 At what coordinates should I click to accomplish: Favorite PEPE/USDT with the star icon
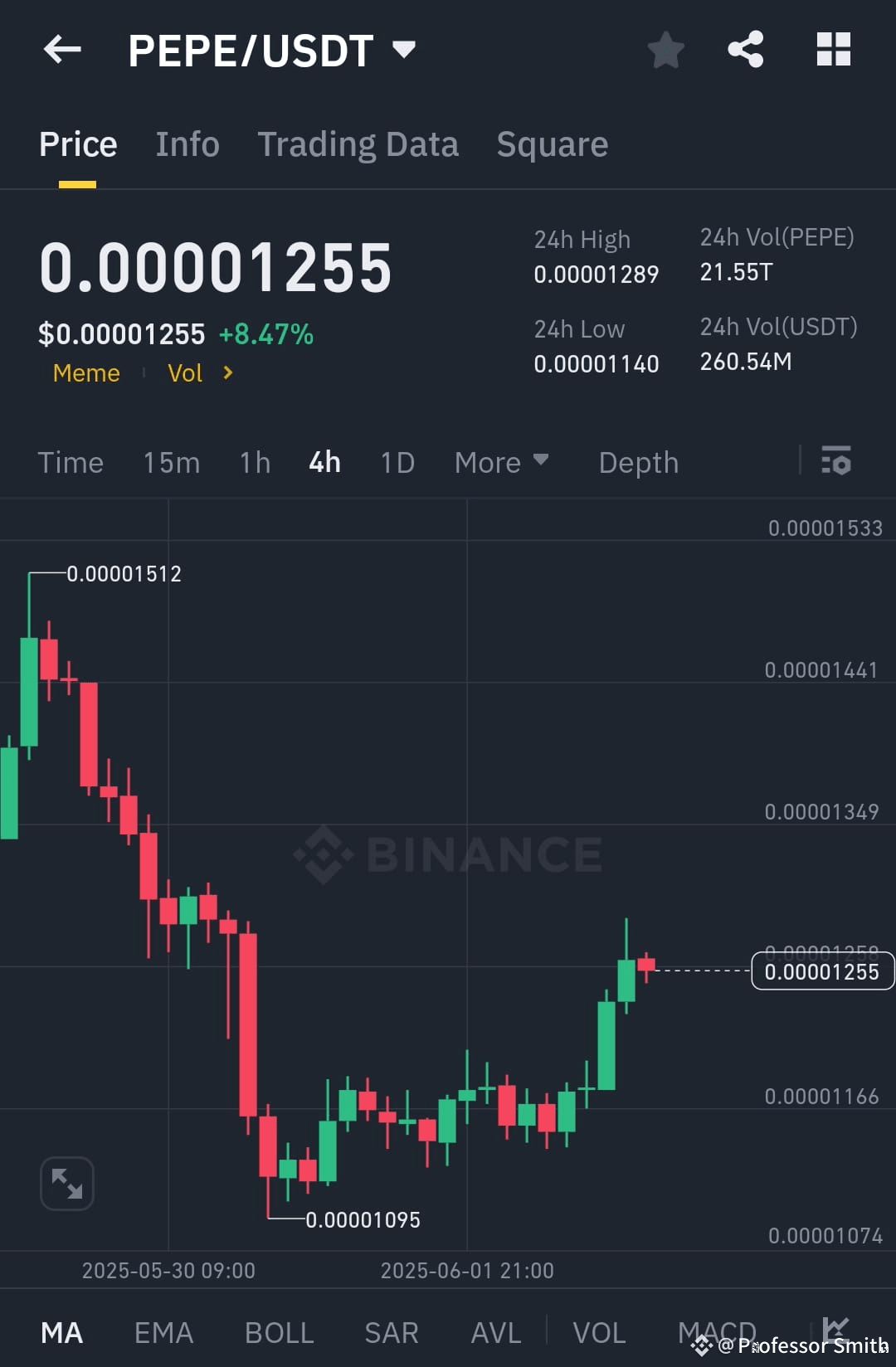[x=666, y=50]
